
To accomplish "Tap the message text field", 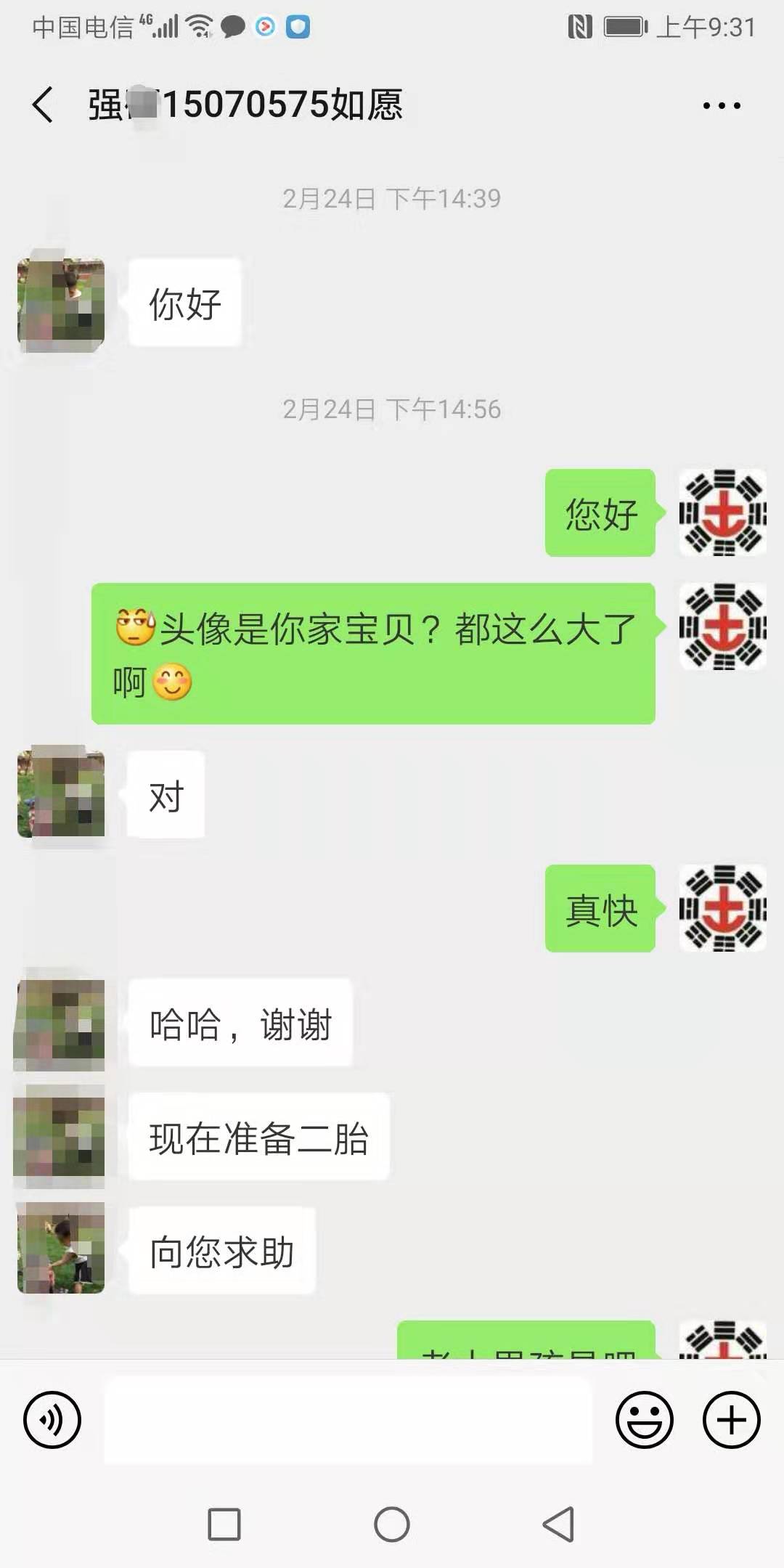I will tap(348, 1420).
